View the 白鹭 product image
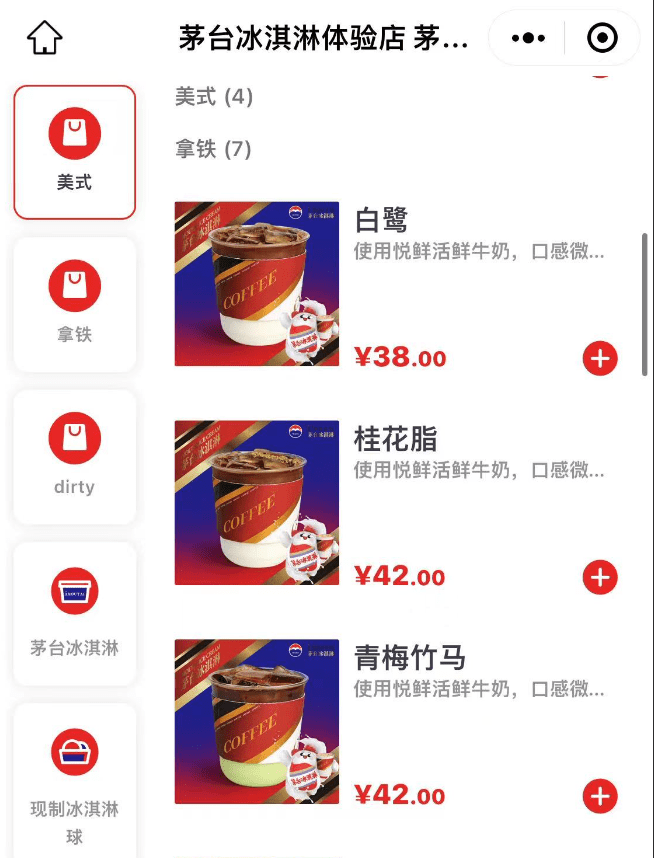654x858 pixels. pos(257,284)
